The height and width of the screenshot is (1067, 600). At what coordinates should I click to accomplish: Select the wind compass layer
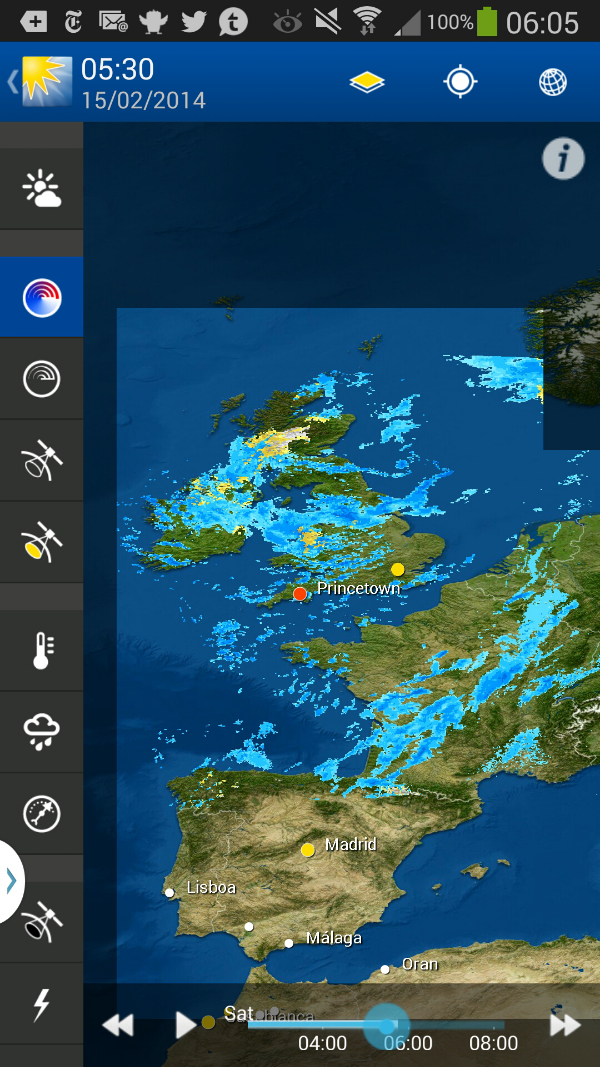coord(41,814)
